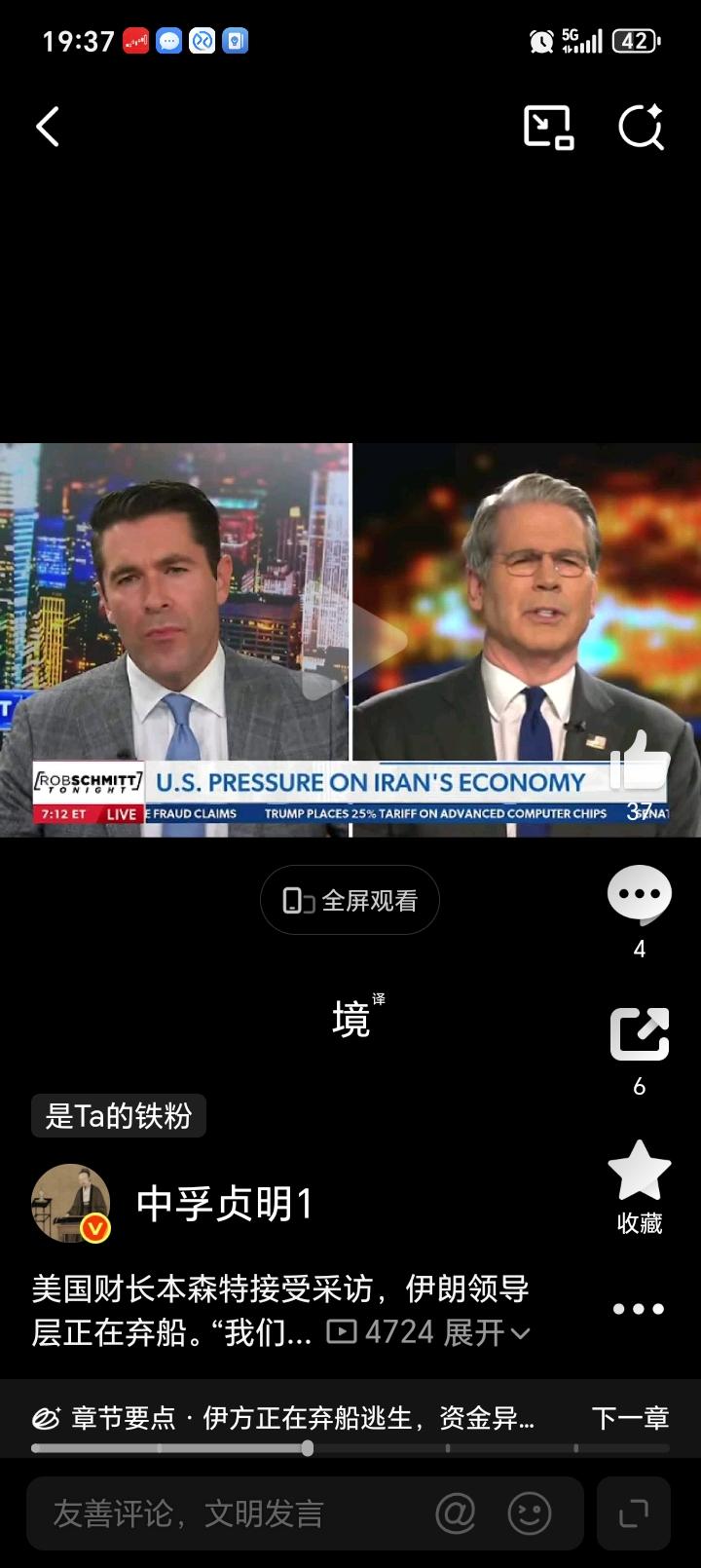Mention someone with the @ icon
Screen dimensions: 701x1568
coord(455,1513)
